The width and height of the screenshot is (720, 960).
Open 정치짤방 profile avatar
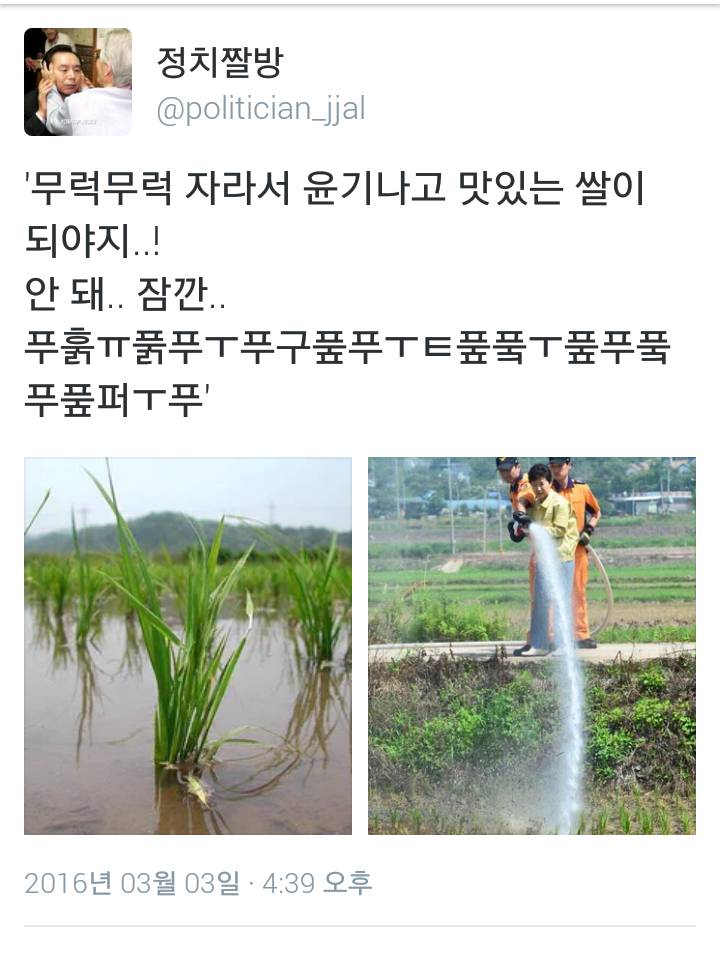[x=78, y=82]
